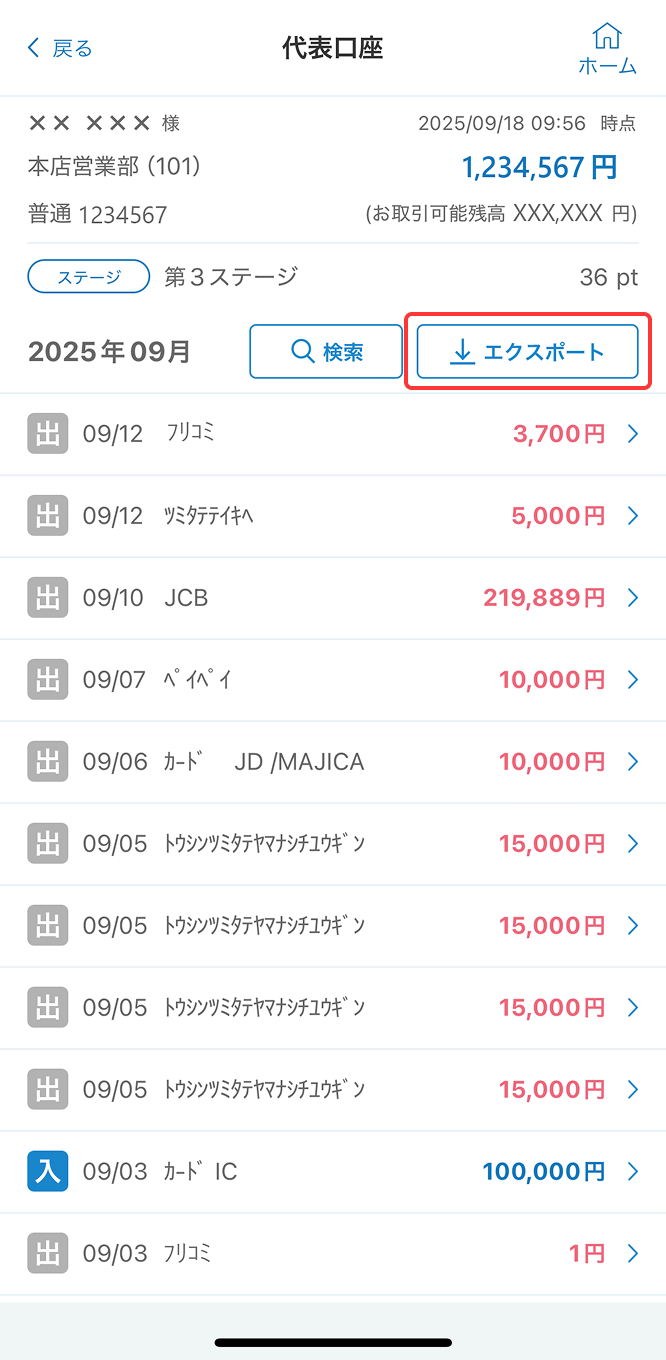Go back with the 戻る button
Viewport: 666px width, 1360px height.
click(61, 48)
